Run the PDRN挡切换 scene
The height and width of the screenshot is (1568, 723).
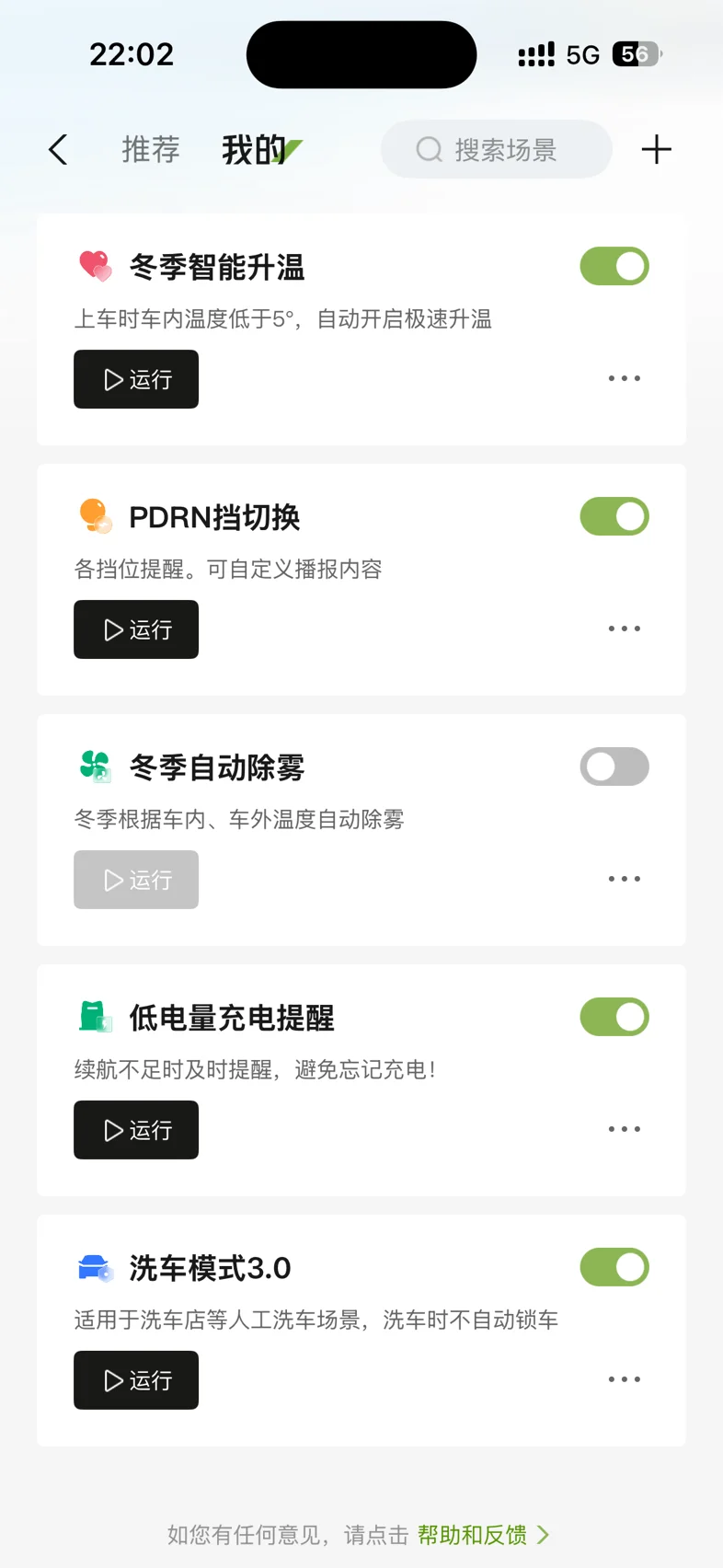(x=136, y=629)
